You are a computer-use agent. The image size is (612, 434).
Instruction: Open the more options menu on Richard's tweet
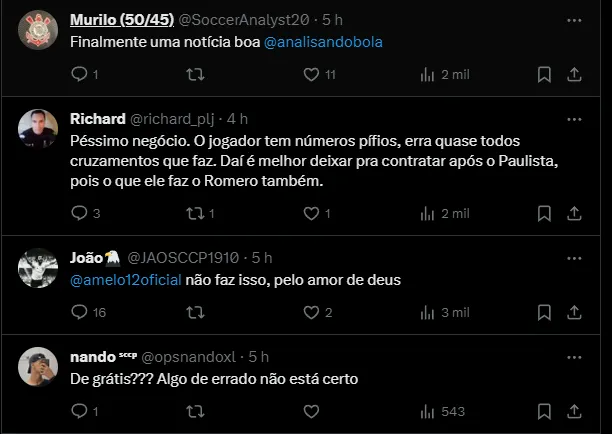(574, 119)
